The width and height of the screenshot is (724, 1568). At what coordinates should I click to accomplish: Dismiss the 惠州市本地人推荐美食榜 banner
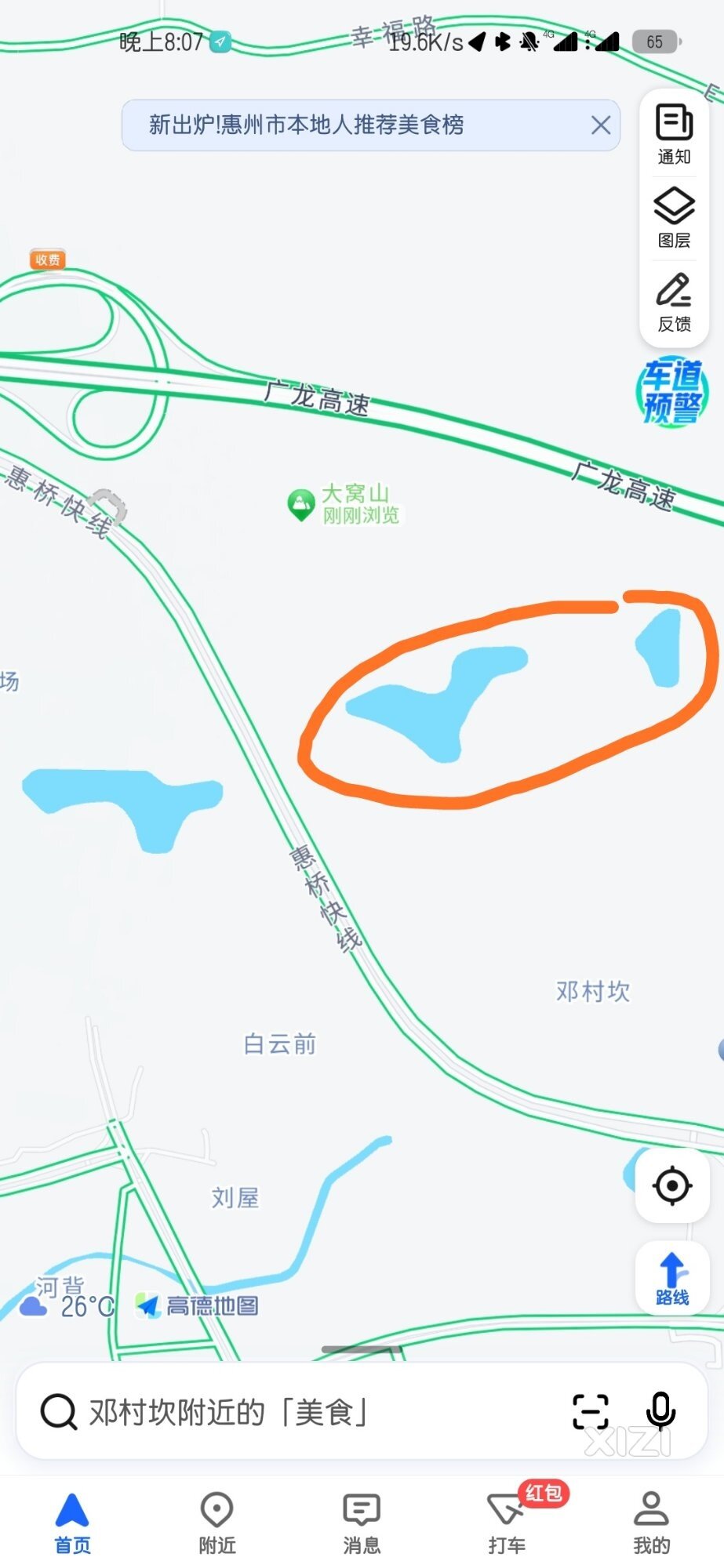601,125
